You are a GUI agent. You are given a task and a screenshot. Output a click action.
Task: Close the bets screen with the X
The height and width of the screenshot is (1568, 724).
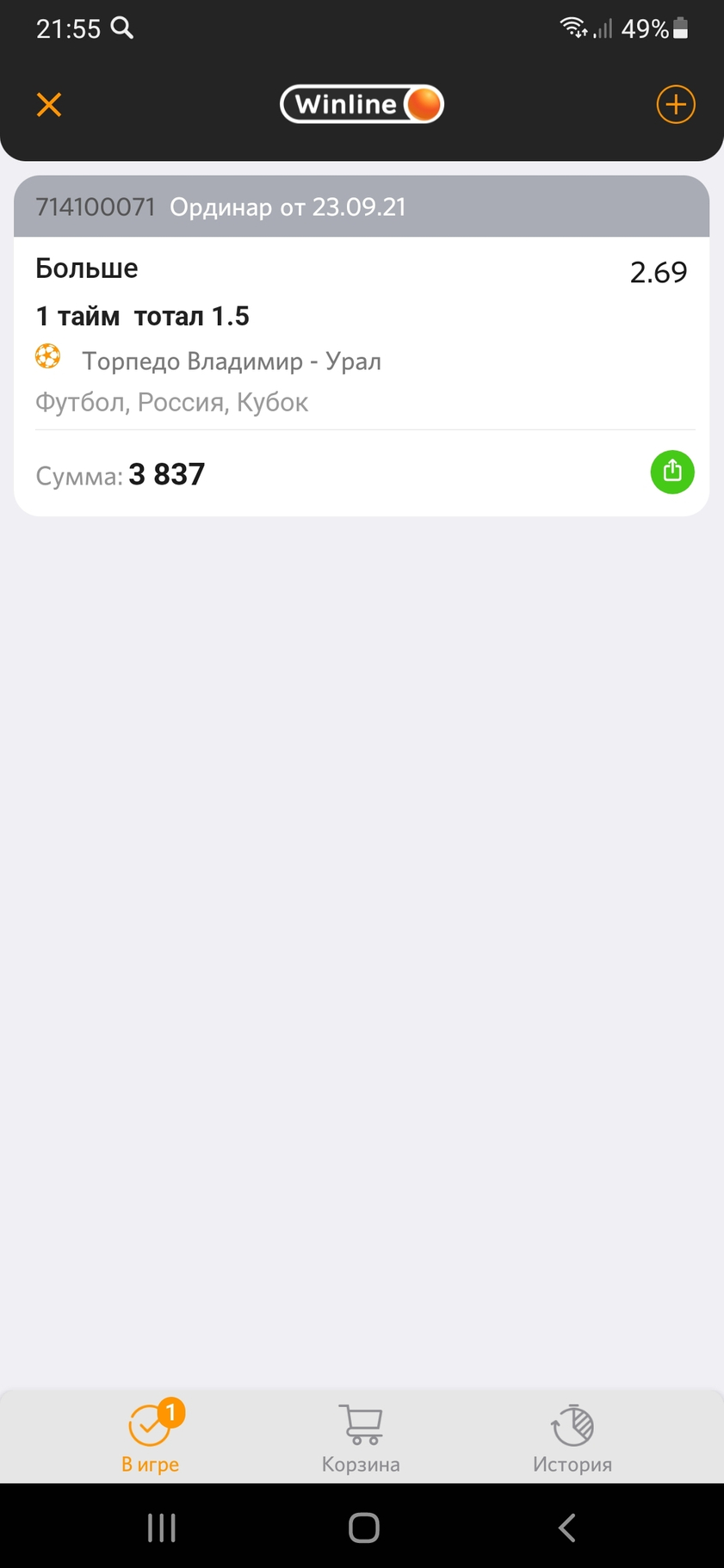pos(49,105)
